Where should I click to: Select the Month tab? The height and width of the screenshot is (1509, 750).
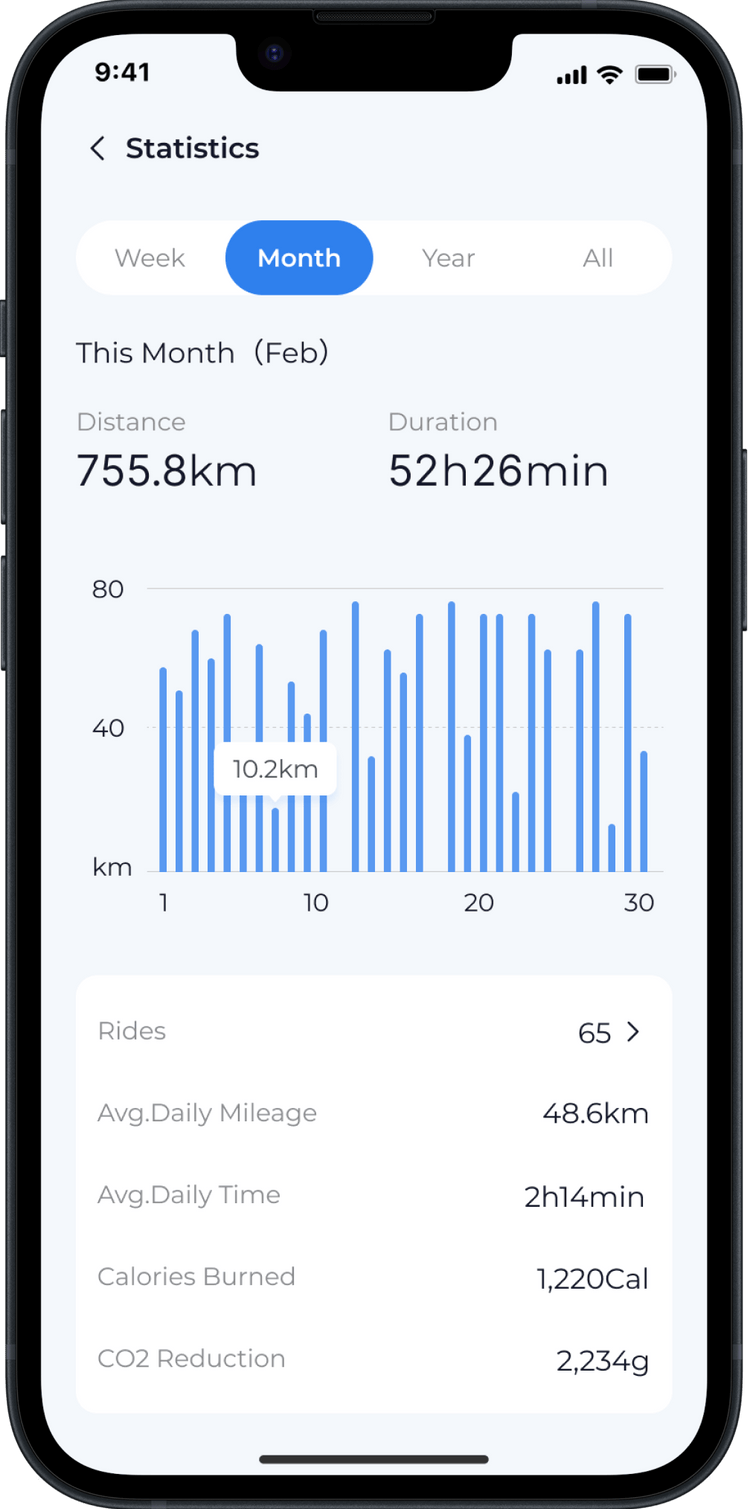299,258
